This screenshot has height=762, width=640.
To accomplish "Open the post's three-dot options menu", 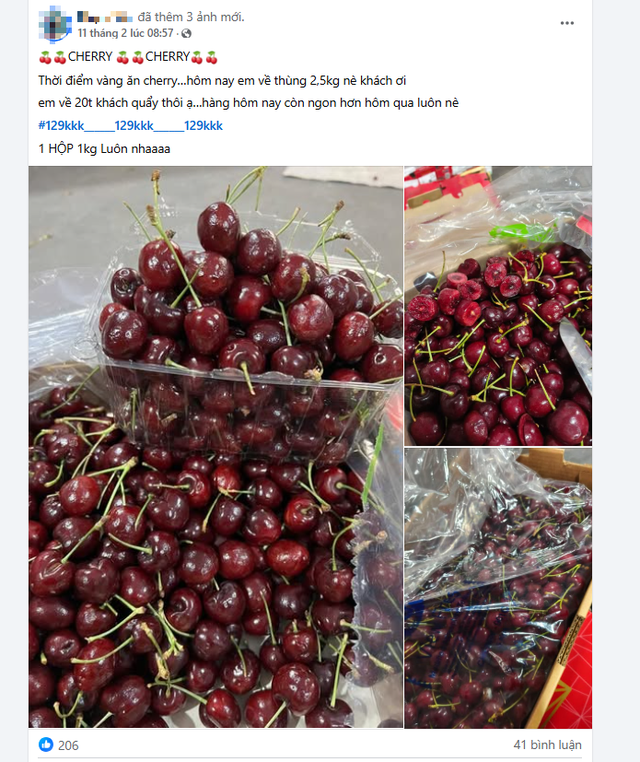I will coord(567,23).
